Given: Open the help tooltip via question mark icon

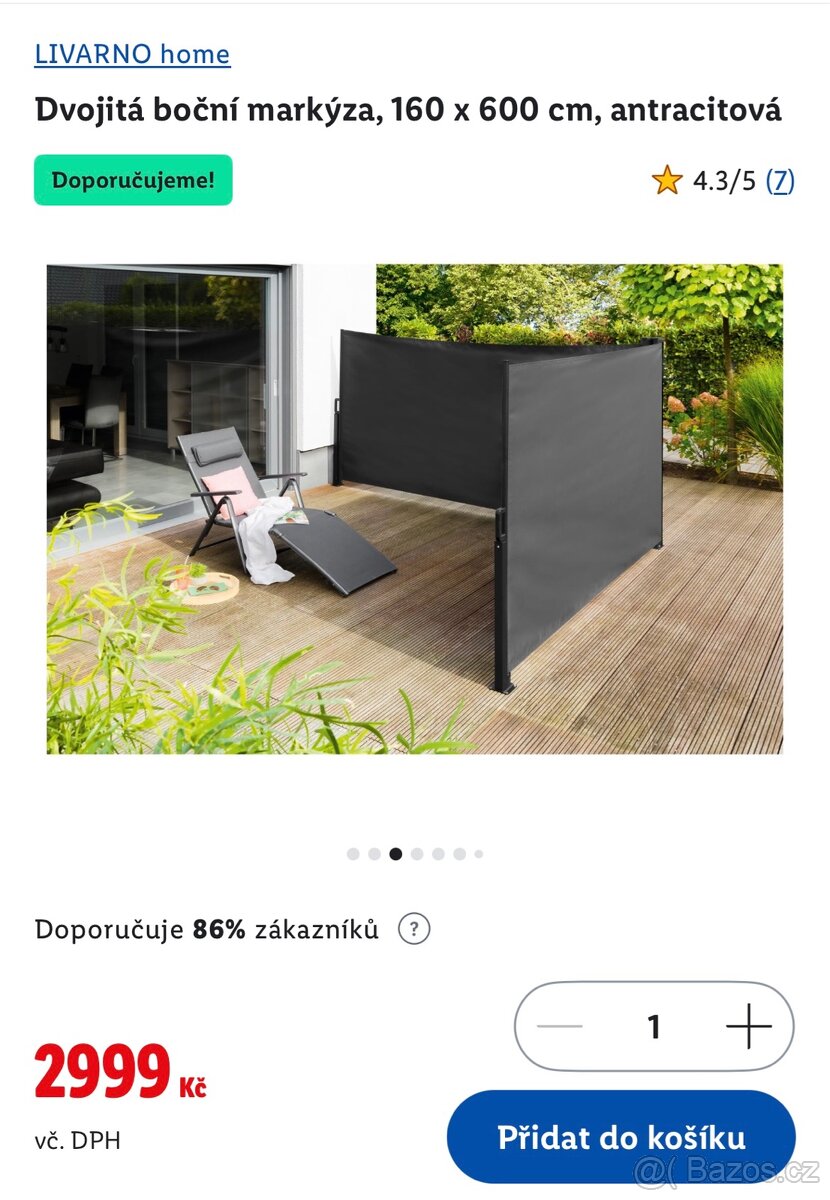Looking at the screenshot, I should [x=416, y=928].
